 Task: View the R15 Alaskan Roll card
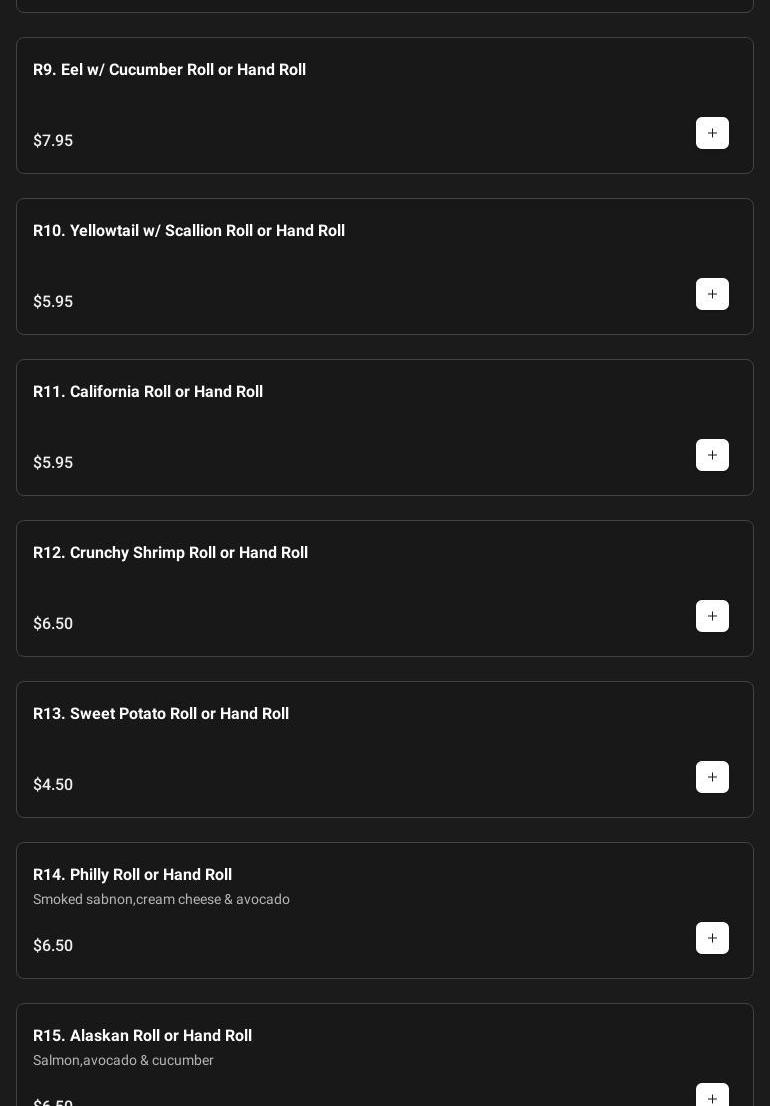coord(142,1036)
